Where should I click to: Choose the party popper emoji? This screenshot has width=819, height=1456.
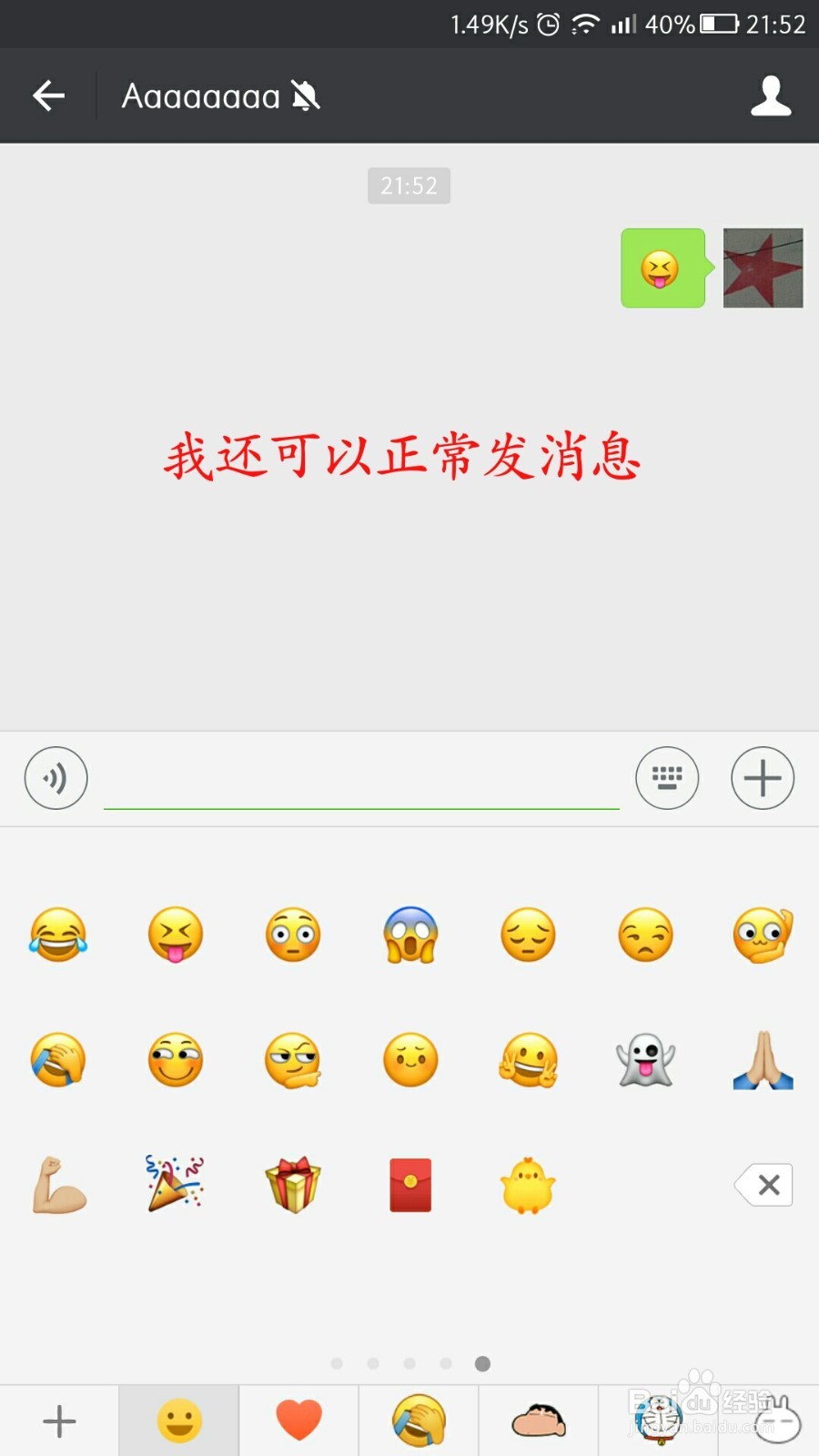coord(176,1185)
